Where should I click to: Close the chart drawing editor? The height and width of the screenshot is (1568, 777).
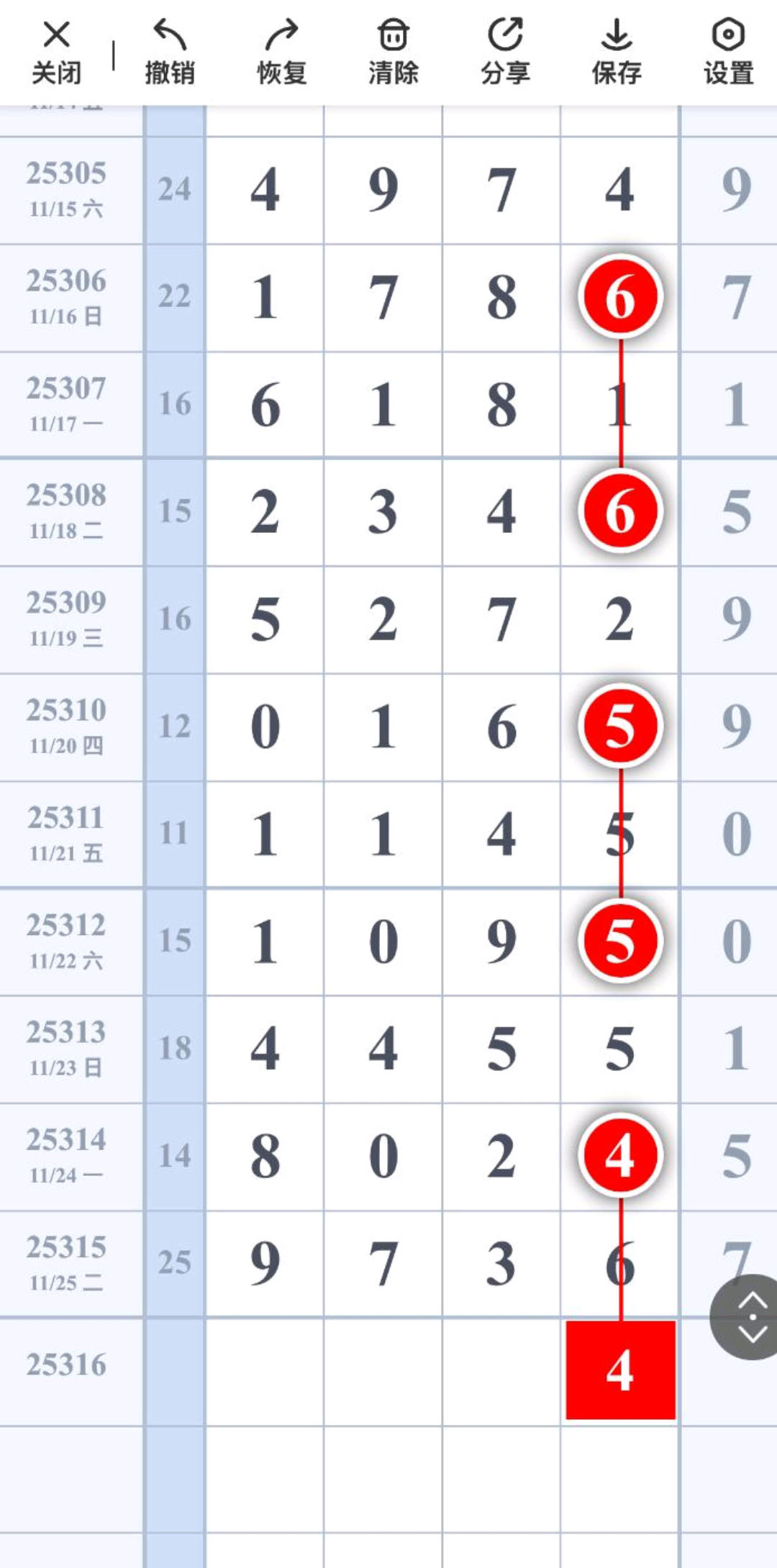(x=56, y=53)
